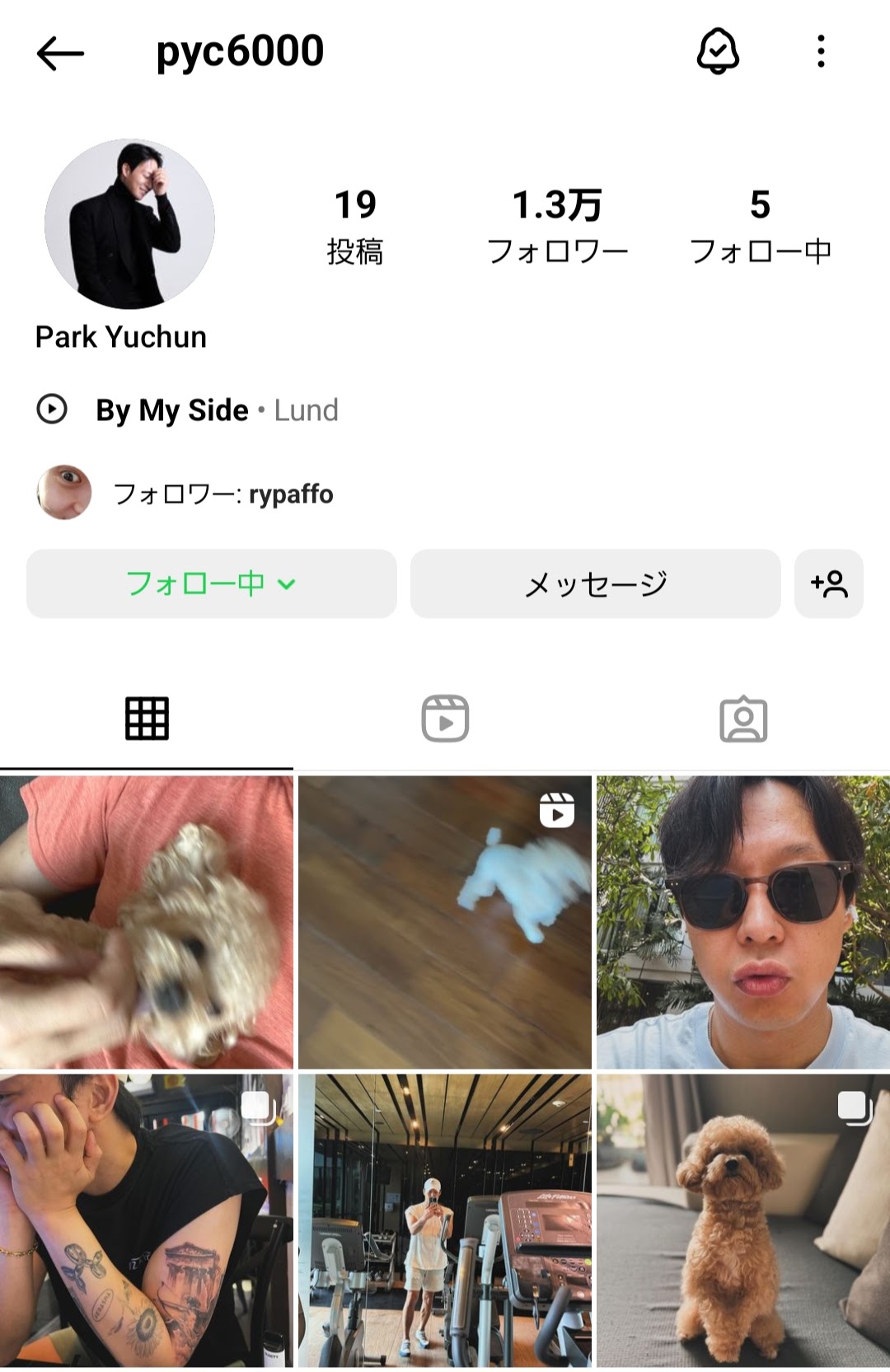
Task: Switch to the tagged photos tab
Action: click(x=743, y=719)
